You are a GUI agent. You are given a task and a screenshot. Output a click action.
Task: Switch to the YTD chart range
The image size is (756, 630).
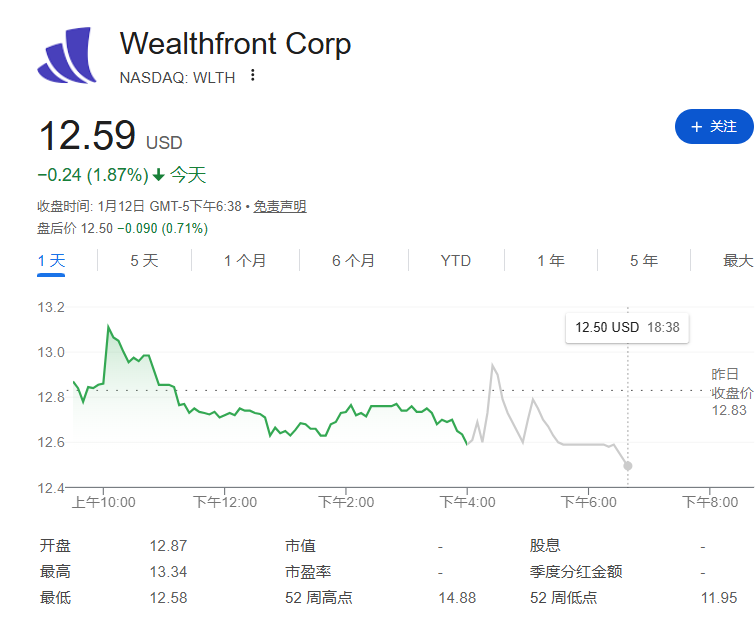point(455,261)
